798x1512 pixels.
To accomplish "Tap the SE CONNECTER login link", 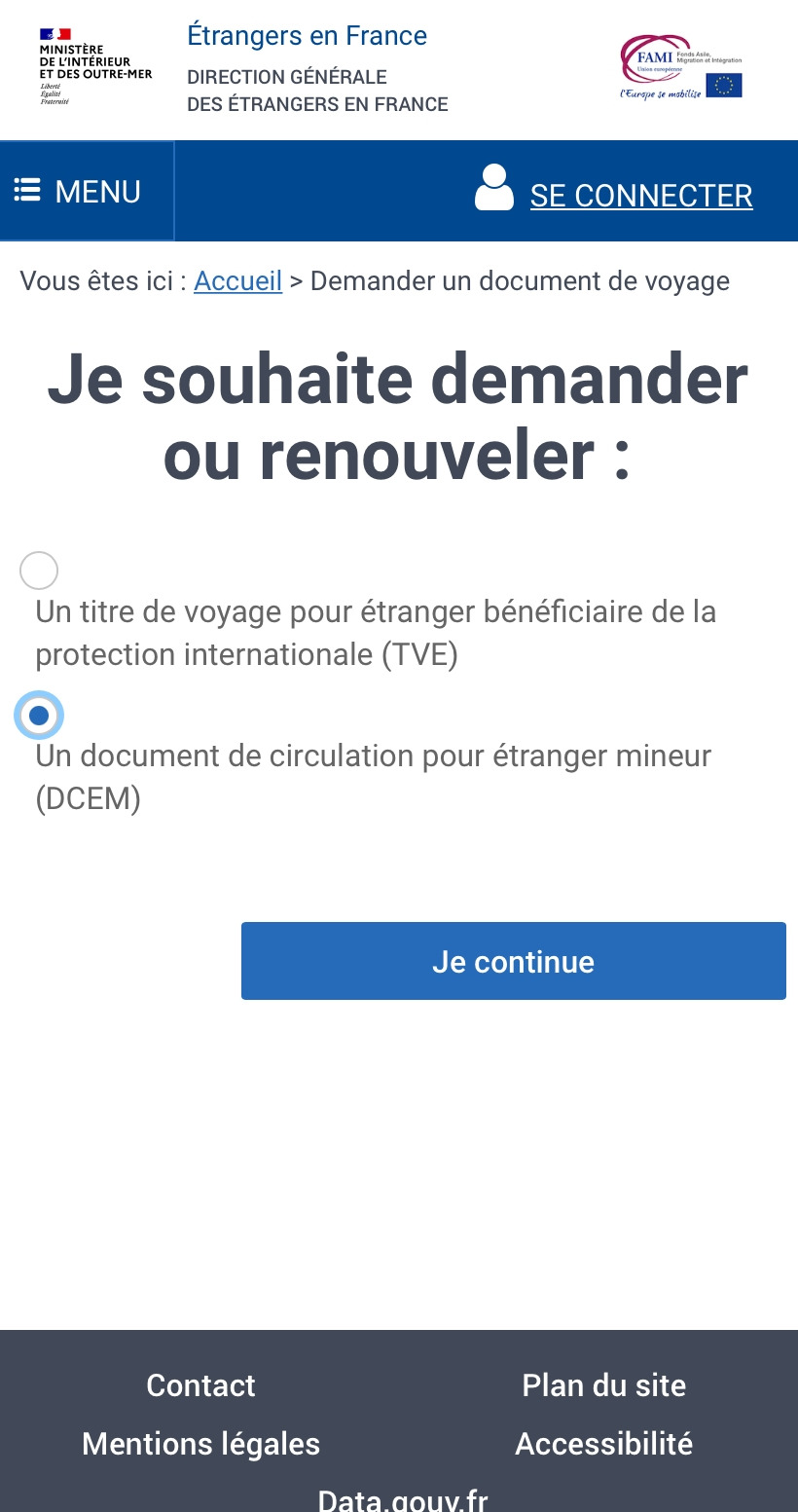I will click(640, 196).
